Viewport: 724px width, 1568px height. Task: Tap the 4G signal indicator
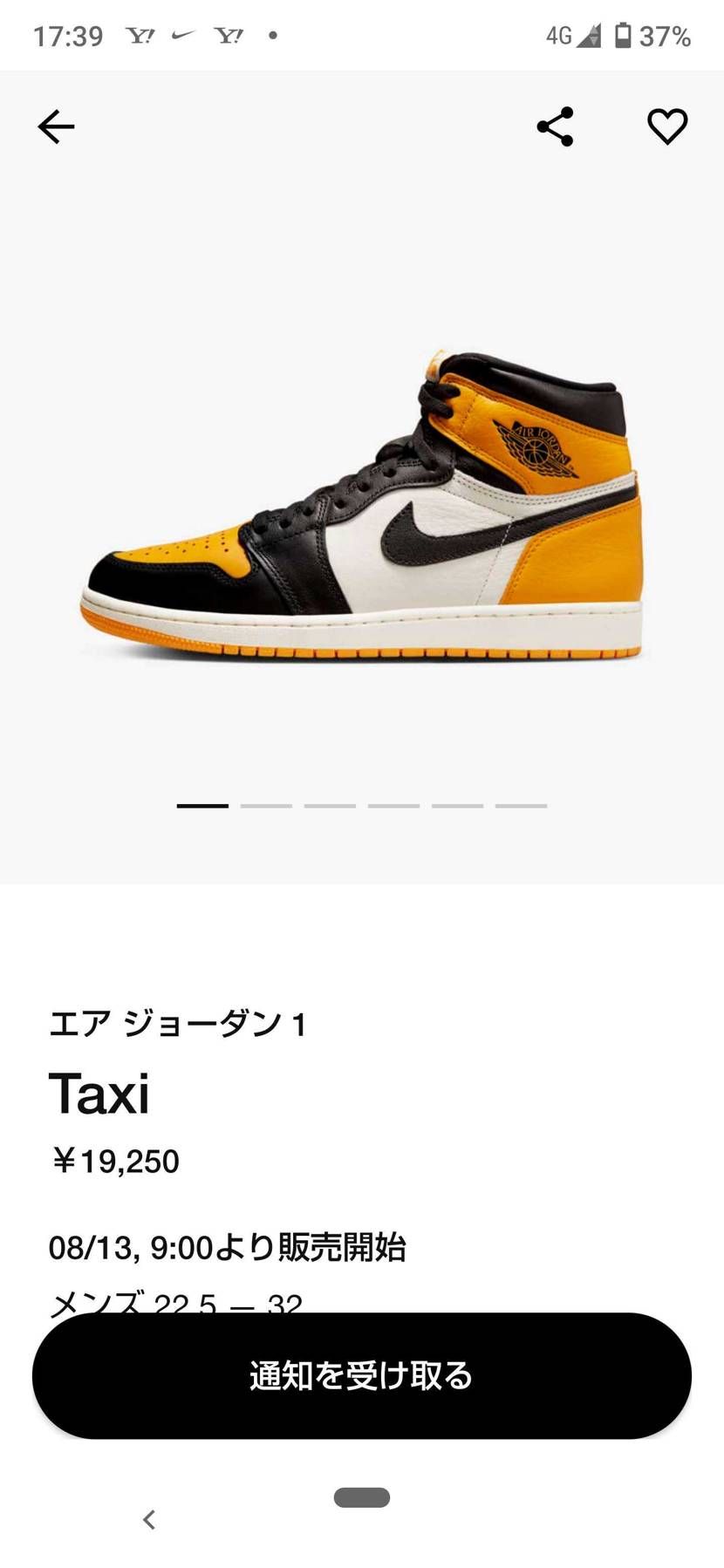tap(559, 35)
